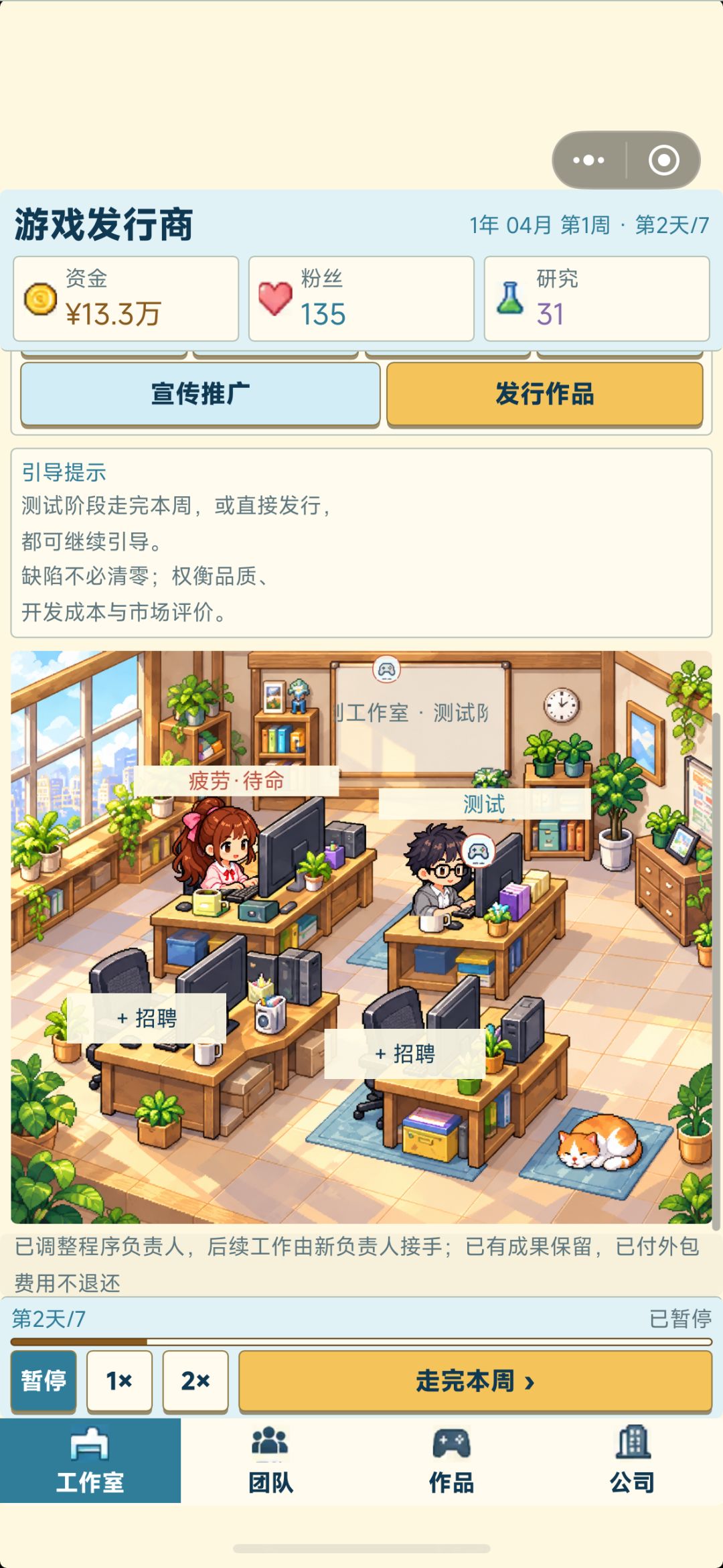The image size is (723, 1568).
Task: Switch to the 团队 tab
Action: click(x=271, y=1460)
